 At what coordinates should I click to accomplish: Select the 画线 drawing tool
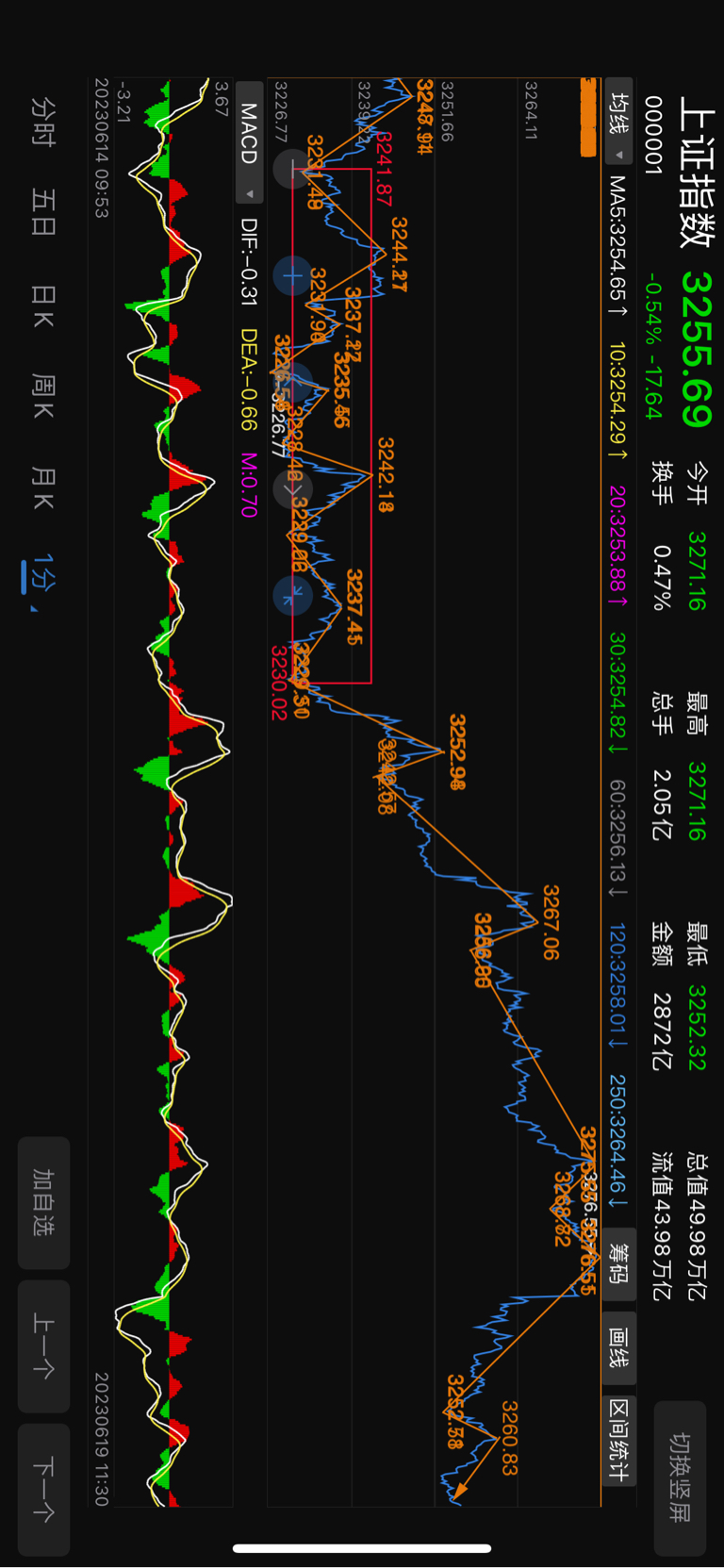[x=619, y=1346]
